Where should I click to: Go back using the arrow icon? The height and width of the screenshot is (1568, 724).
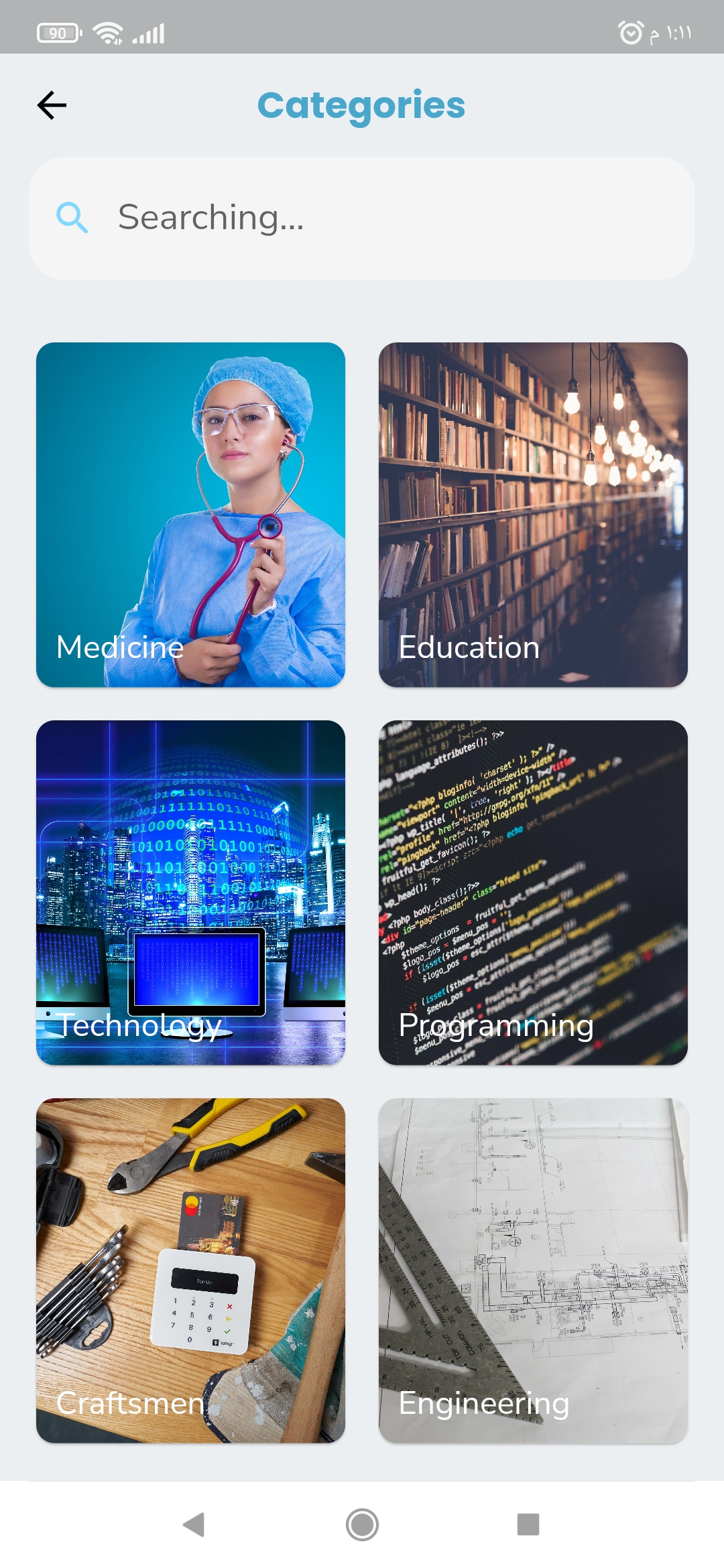[x=52, y=105]
